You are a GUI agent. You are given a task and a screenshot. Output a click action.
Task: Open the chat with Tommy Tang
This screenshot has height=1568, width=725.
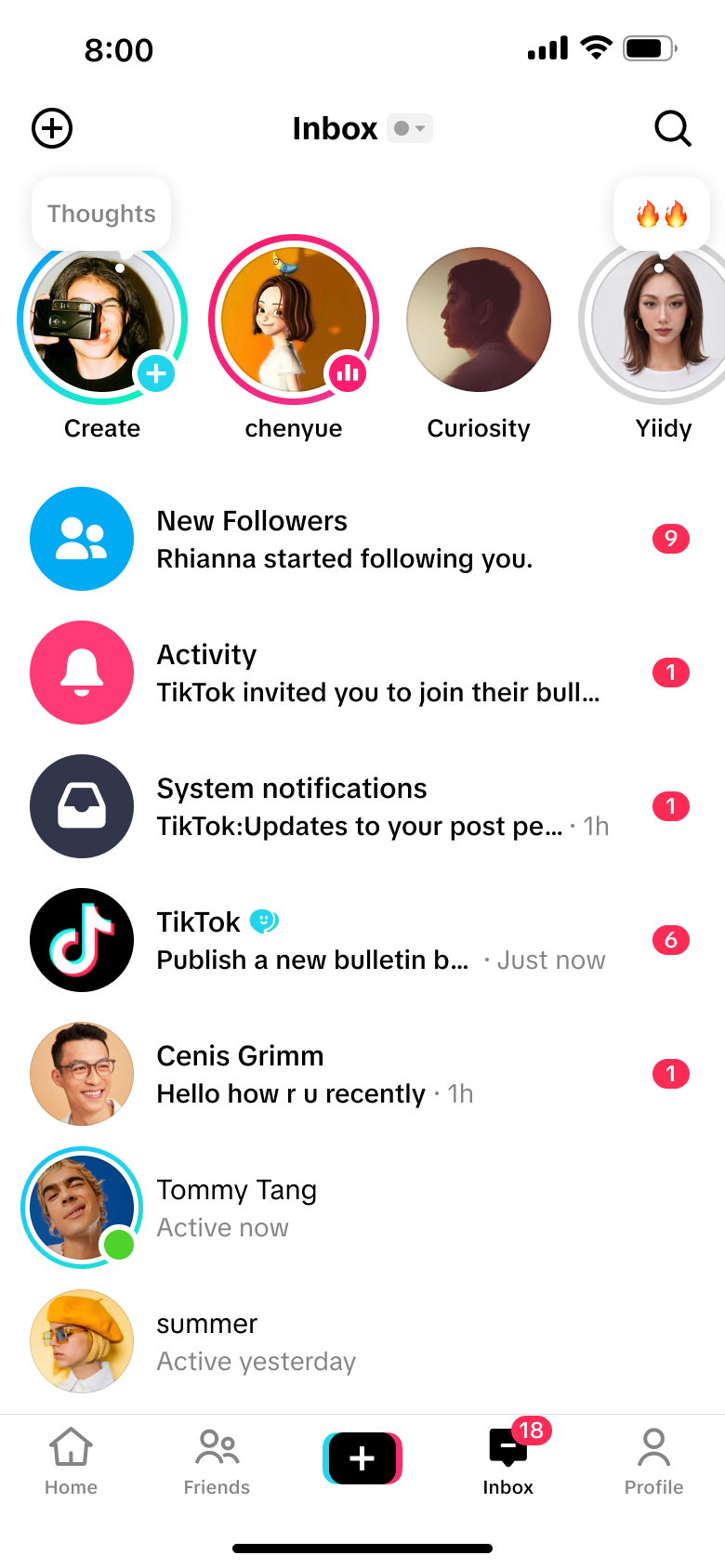[362, 1208]
